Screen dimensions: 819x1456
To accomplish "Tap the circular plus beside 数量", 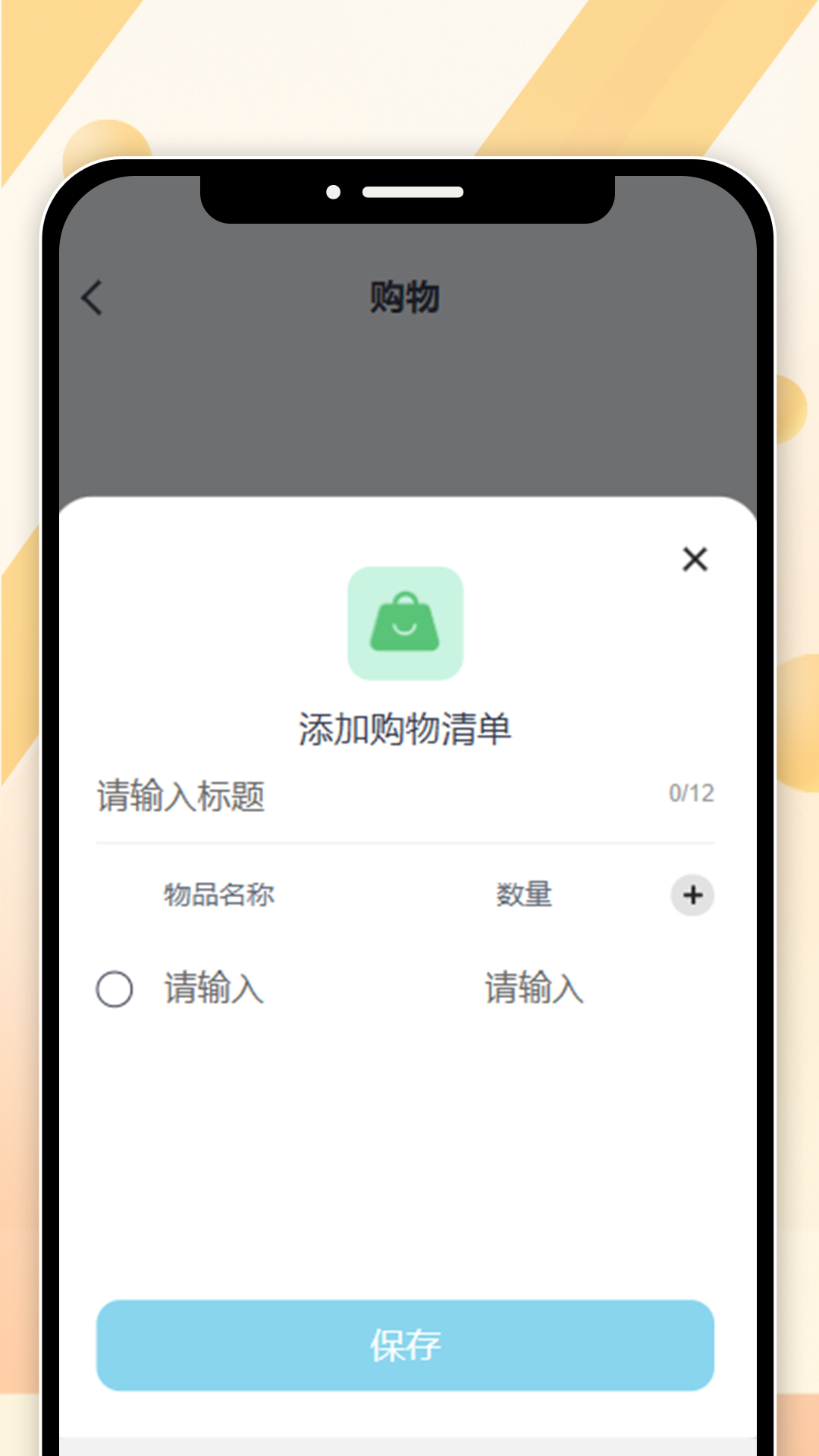I will point(692,896).
